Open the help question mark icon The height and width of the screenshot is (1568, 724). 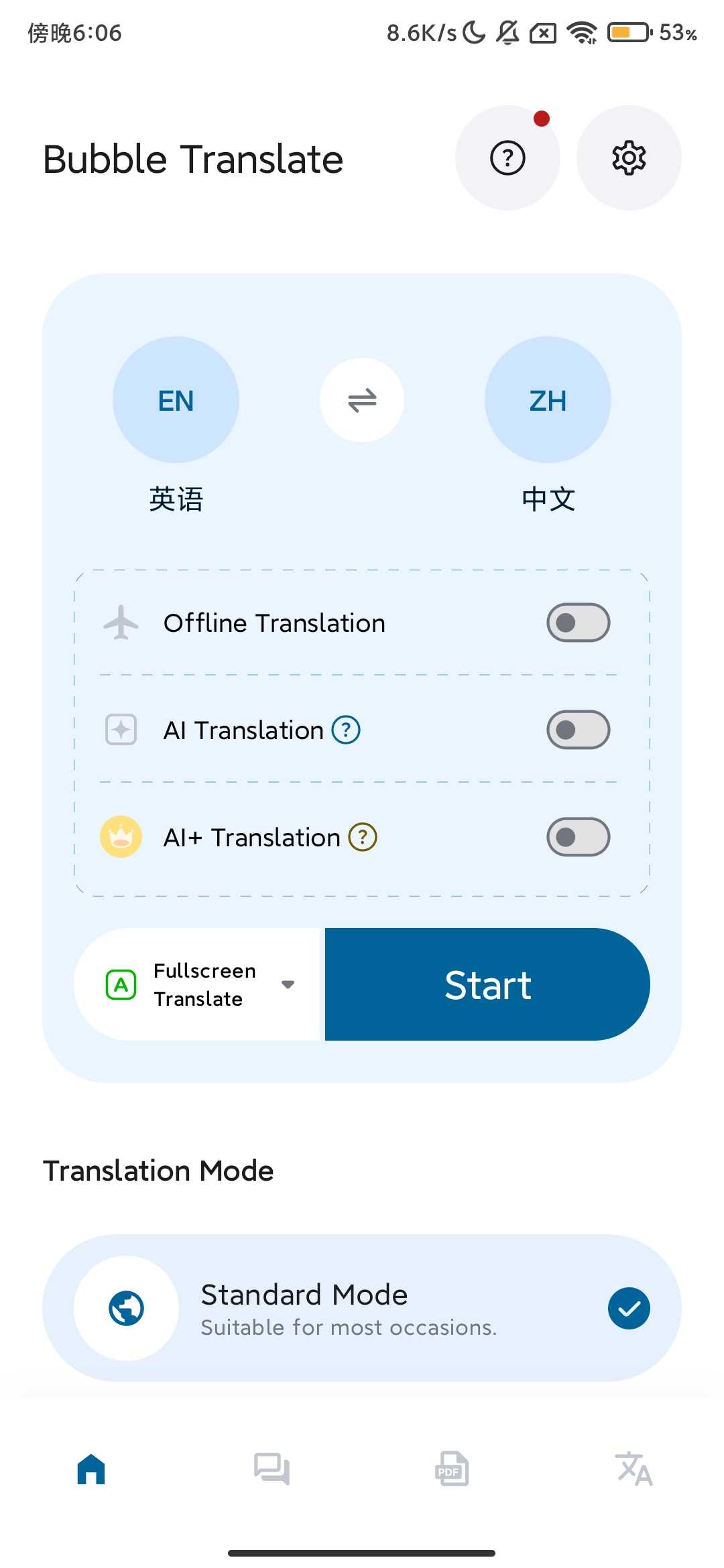pos(507,158)
